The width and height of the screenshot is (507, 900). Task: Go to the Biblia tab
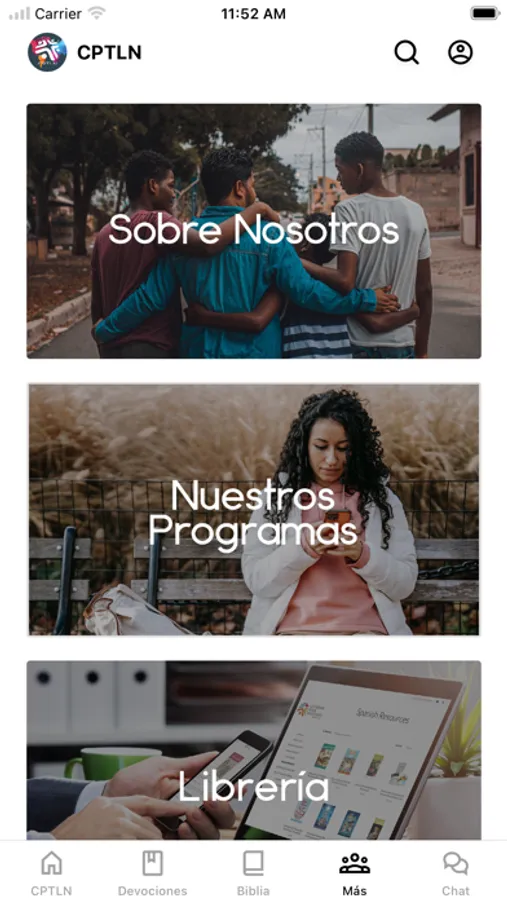coord(253,872)
